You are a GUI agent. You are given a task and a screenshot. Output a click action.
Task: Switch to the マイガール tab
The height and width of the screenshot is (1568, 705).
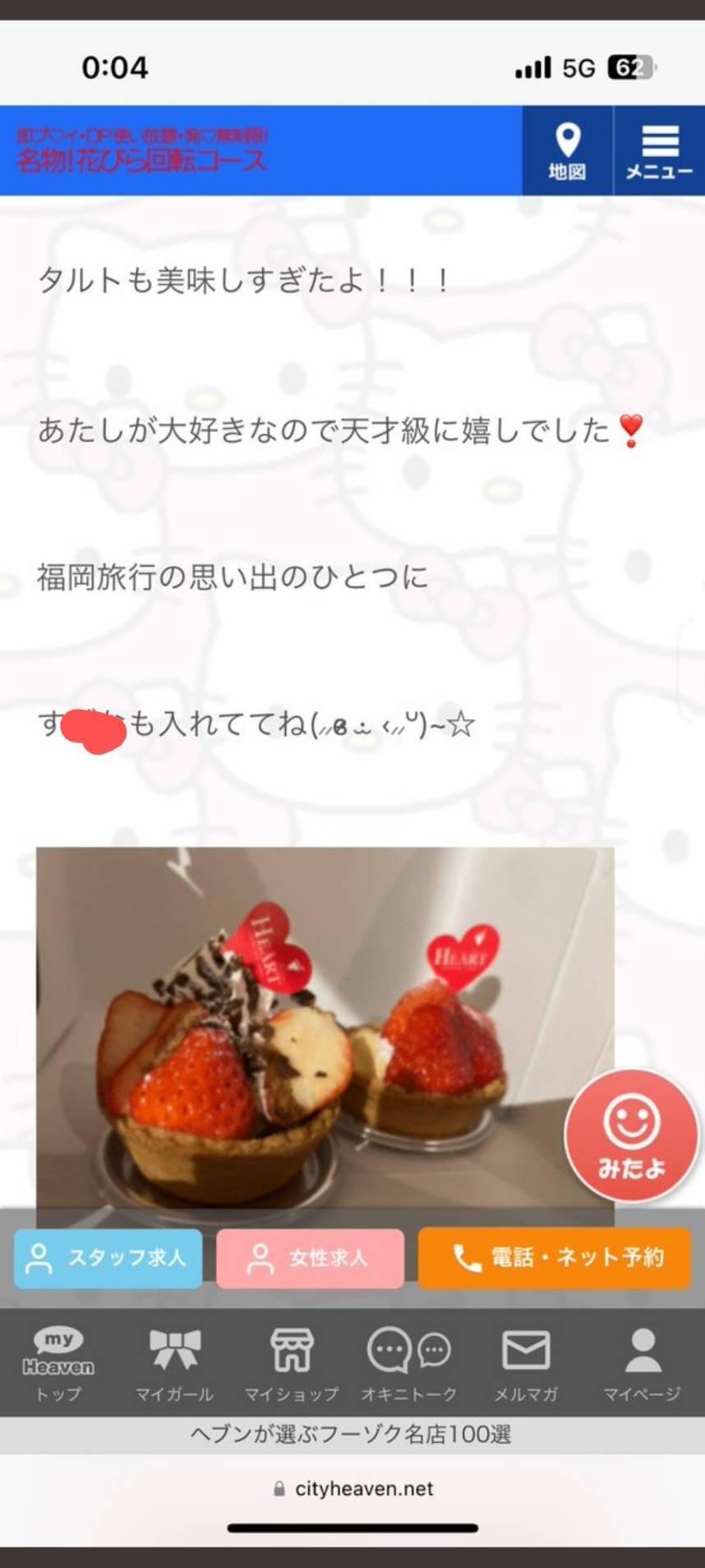point(174,1363)
